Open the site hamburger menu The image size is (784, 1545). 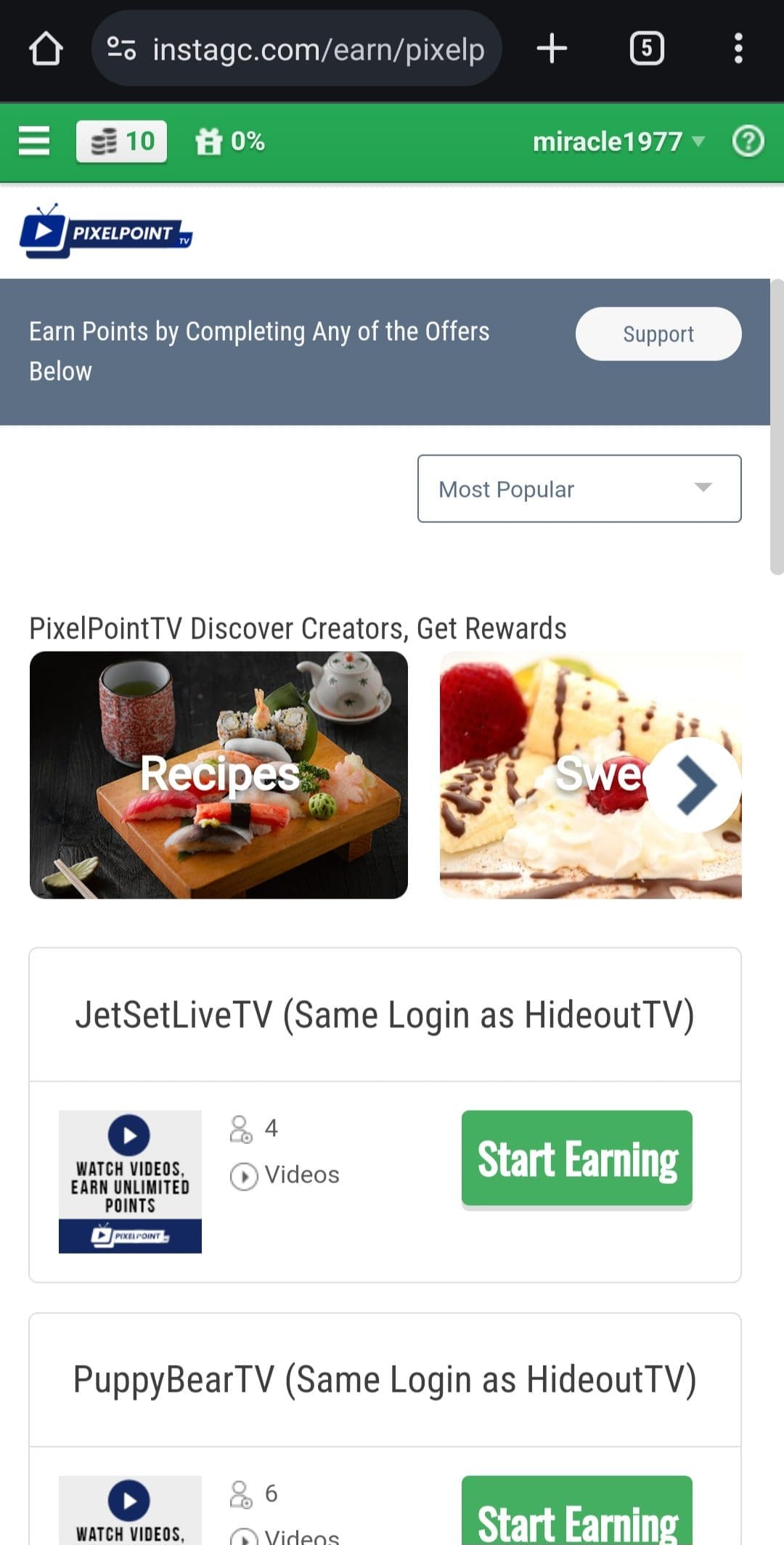point(34,141)
